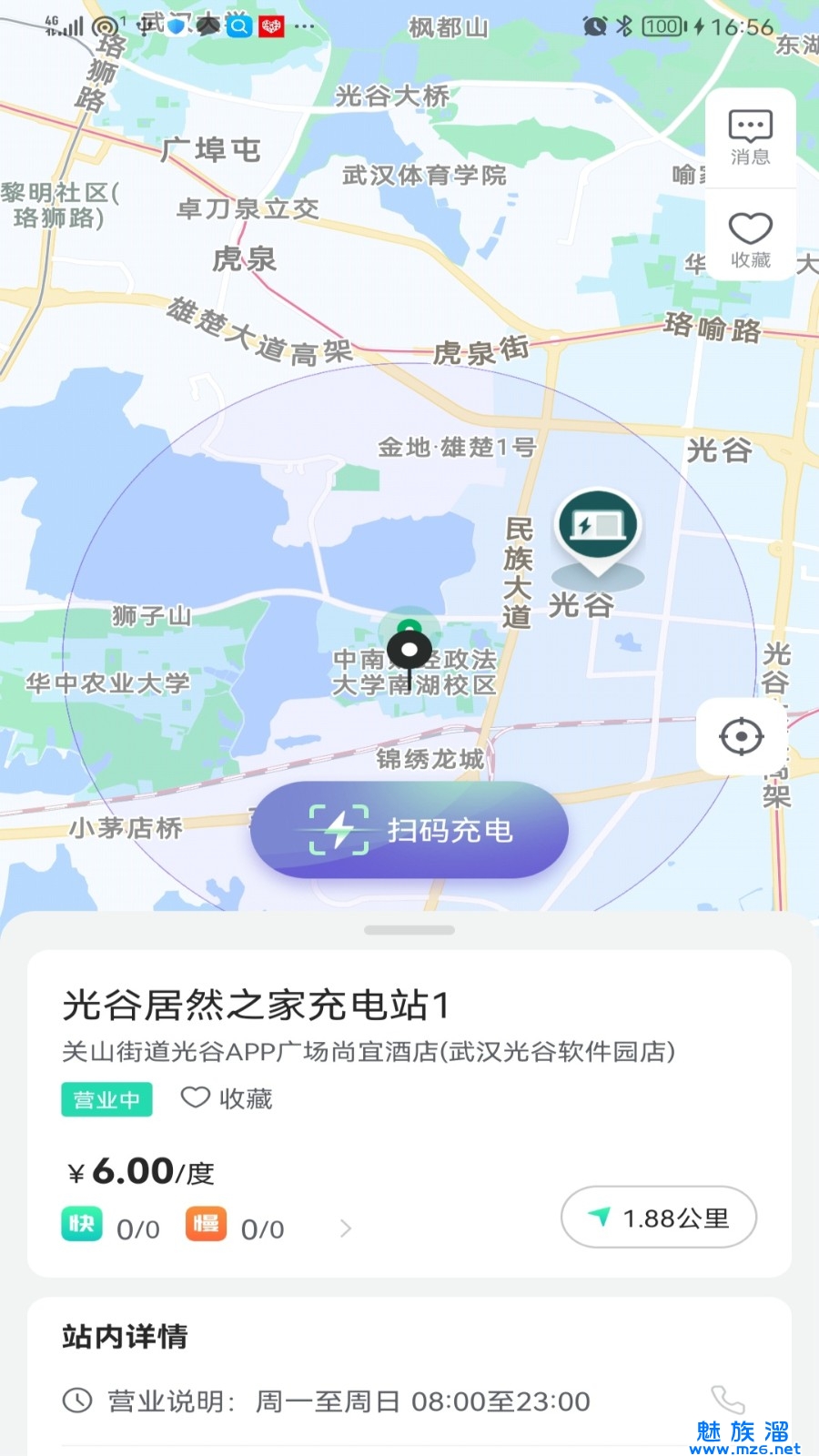
Task: Open the 消息 messages button
Action: 750,138
